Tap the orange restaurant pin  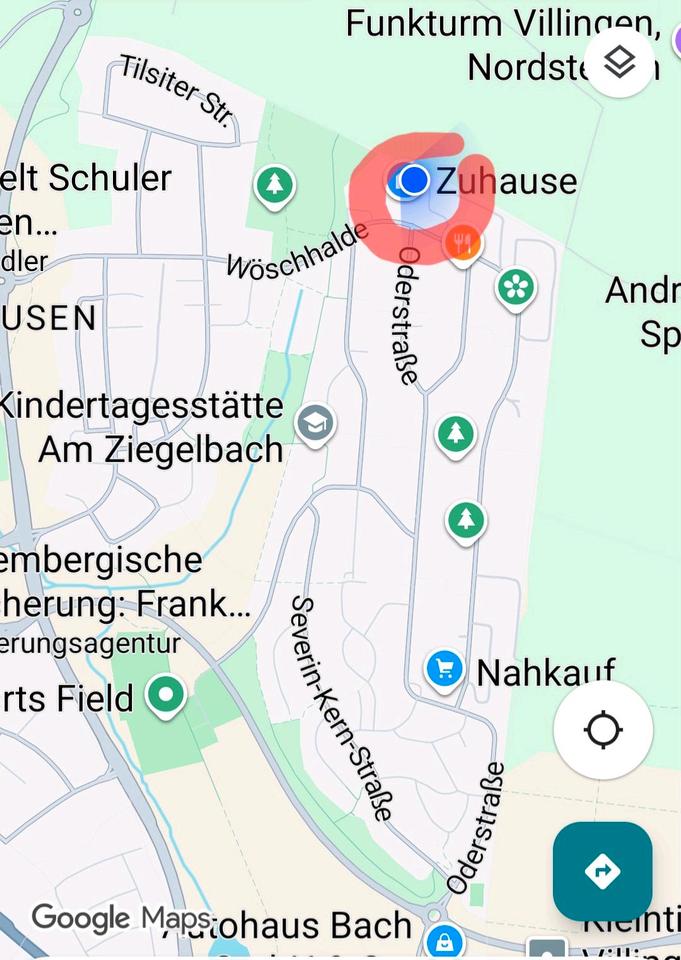(x=461, y=241)
